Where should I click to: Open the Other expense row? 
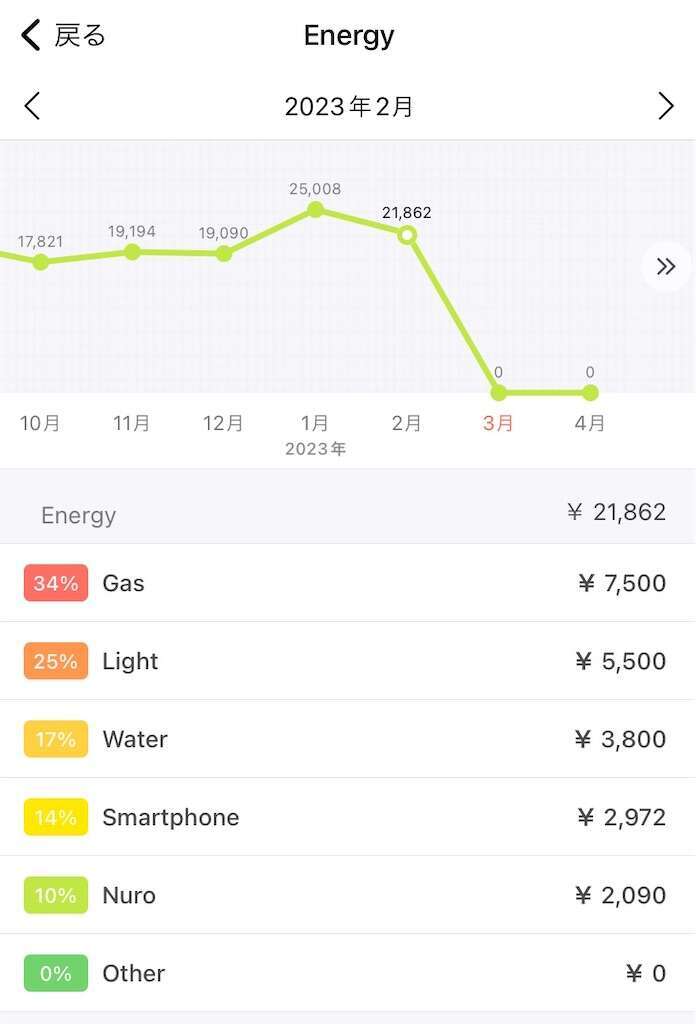[x=348, y=973]
